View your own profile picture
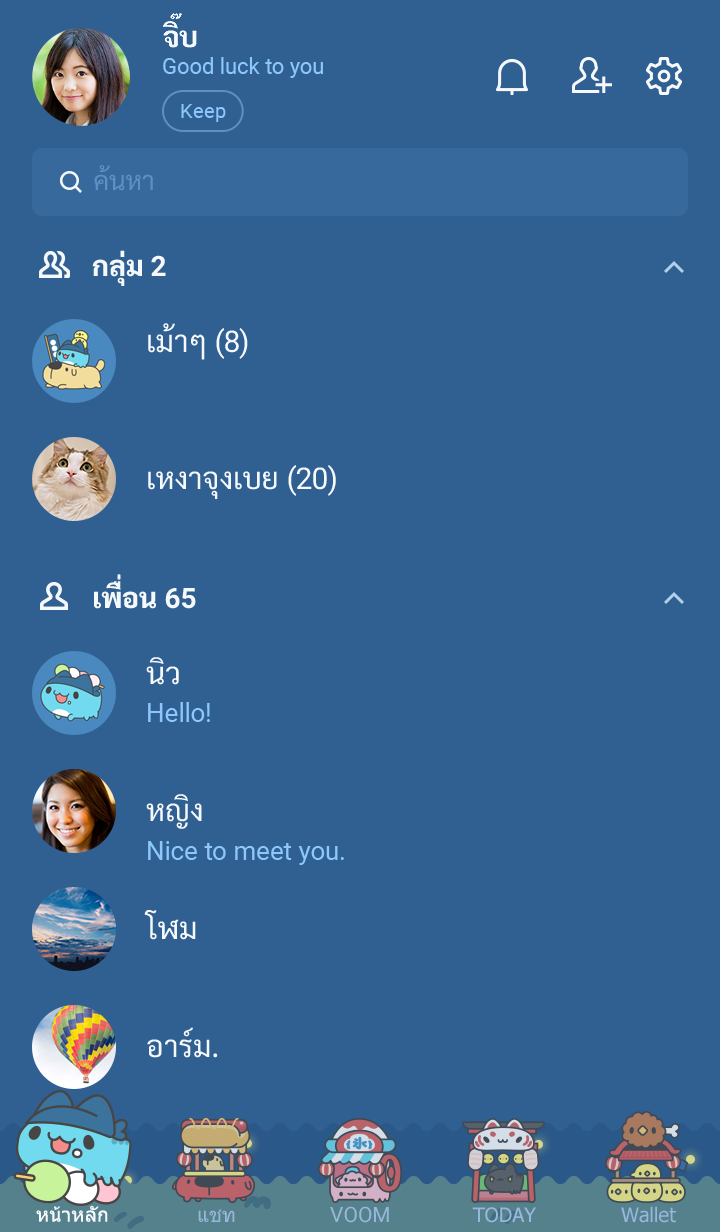The width and height of the screenshot is (720, 1232). 81,77
